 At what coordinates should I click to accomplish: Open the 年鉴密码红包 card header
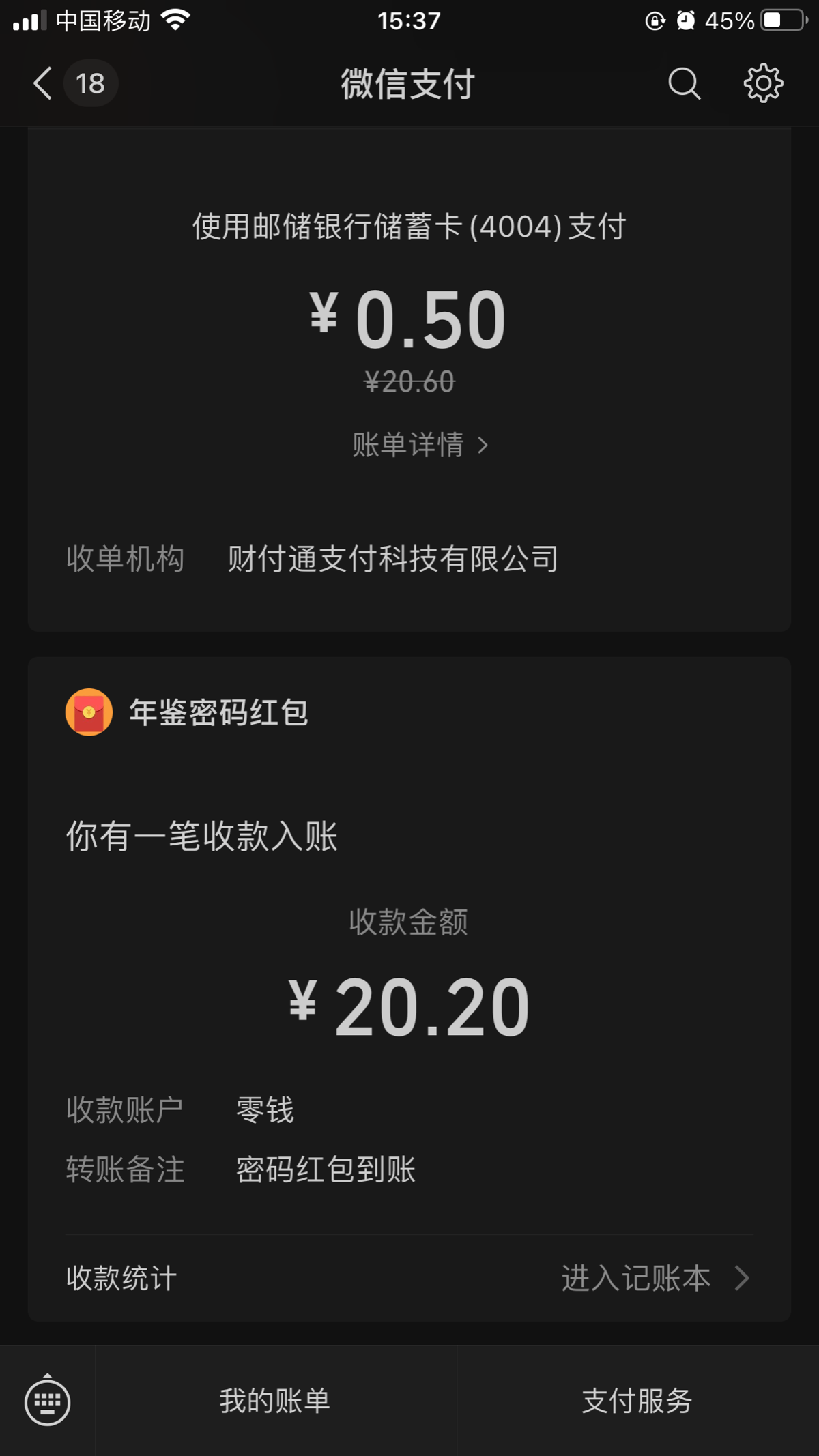409,712
